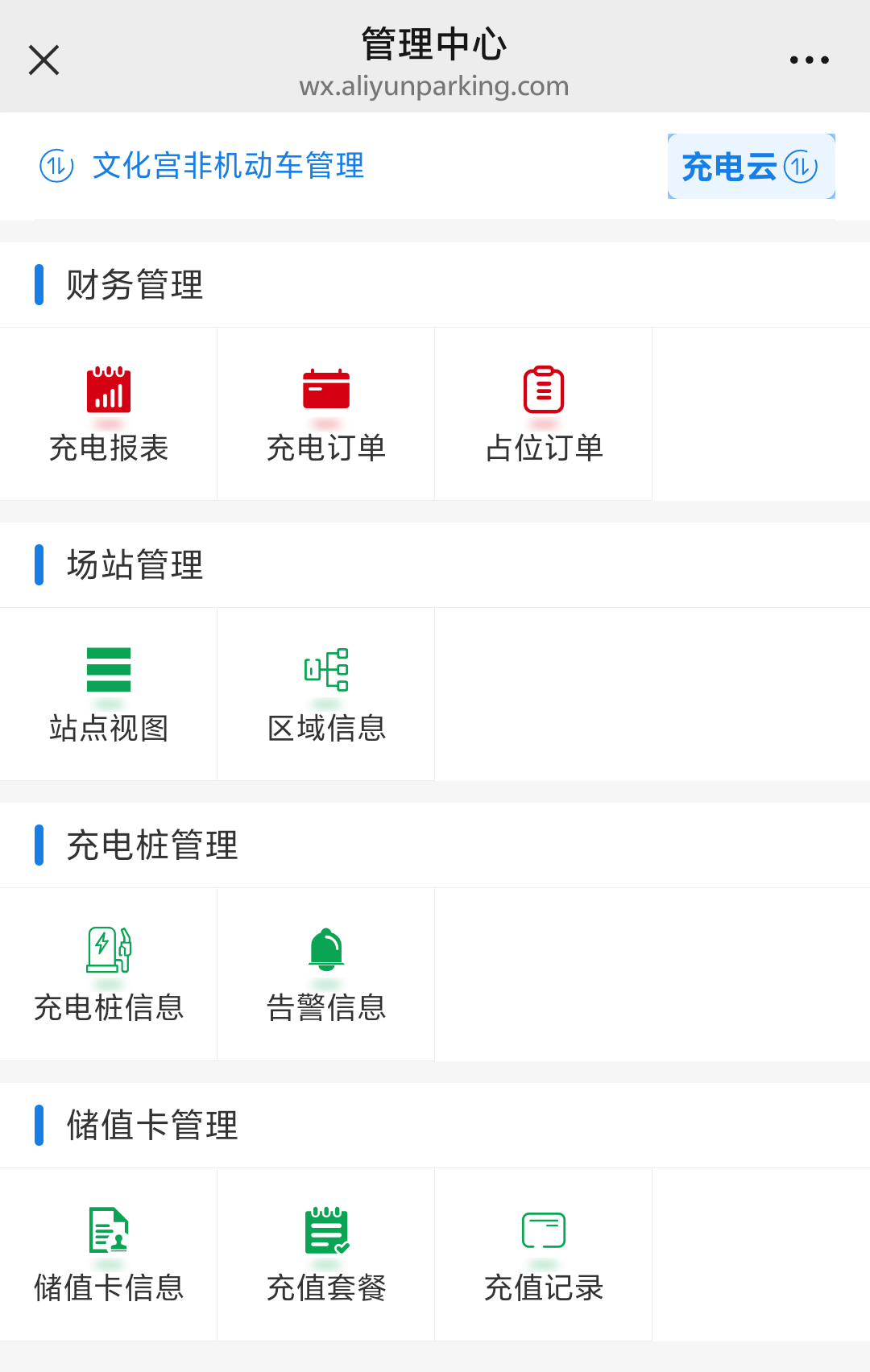Viewport: 870px width, 1372px height.
Task: Tap the 充电云 switch button
Action: click(751, 167)
